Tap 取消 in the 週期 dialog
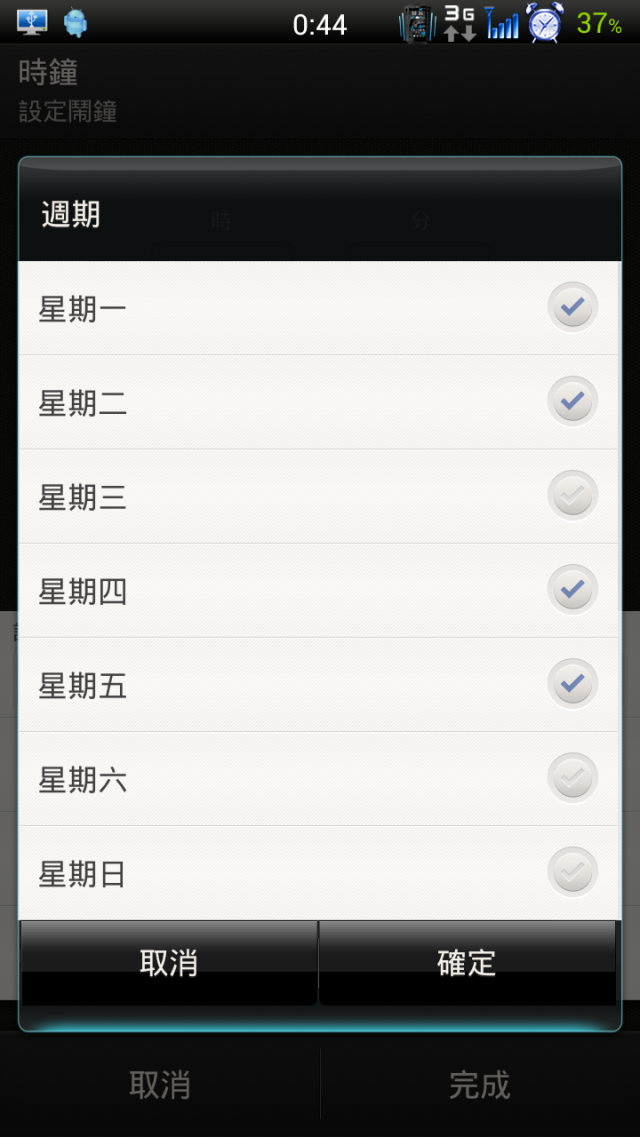The width and height of the screenshot is (640, 1138). point(168,963)
